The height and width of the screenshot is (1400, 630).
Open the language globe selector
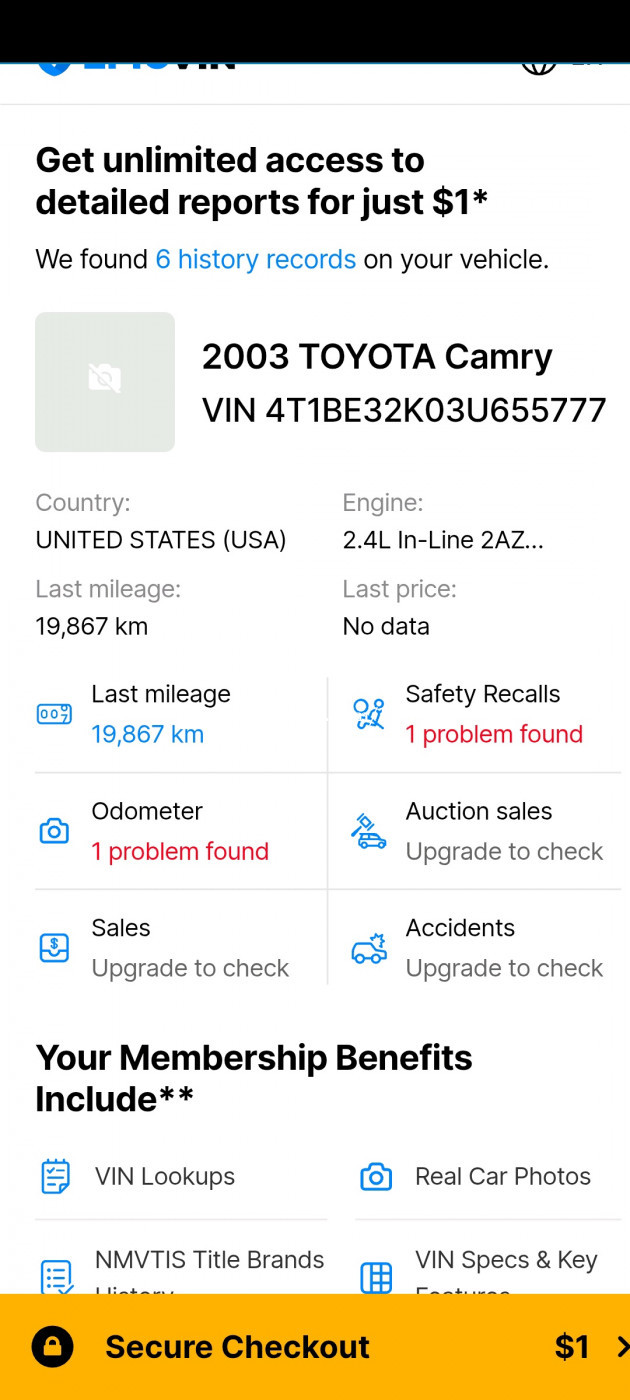(539, 65)
